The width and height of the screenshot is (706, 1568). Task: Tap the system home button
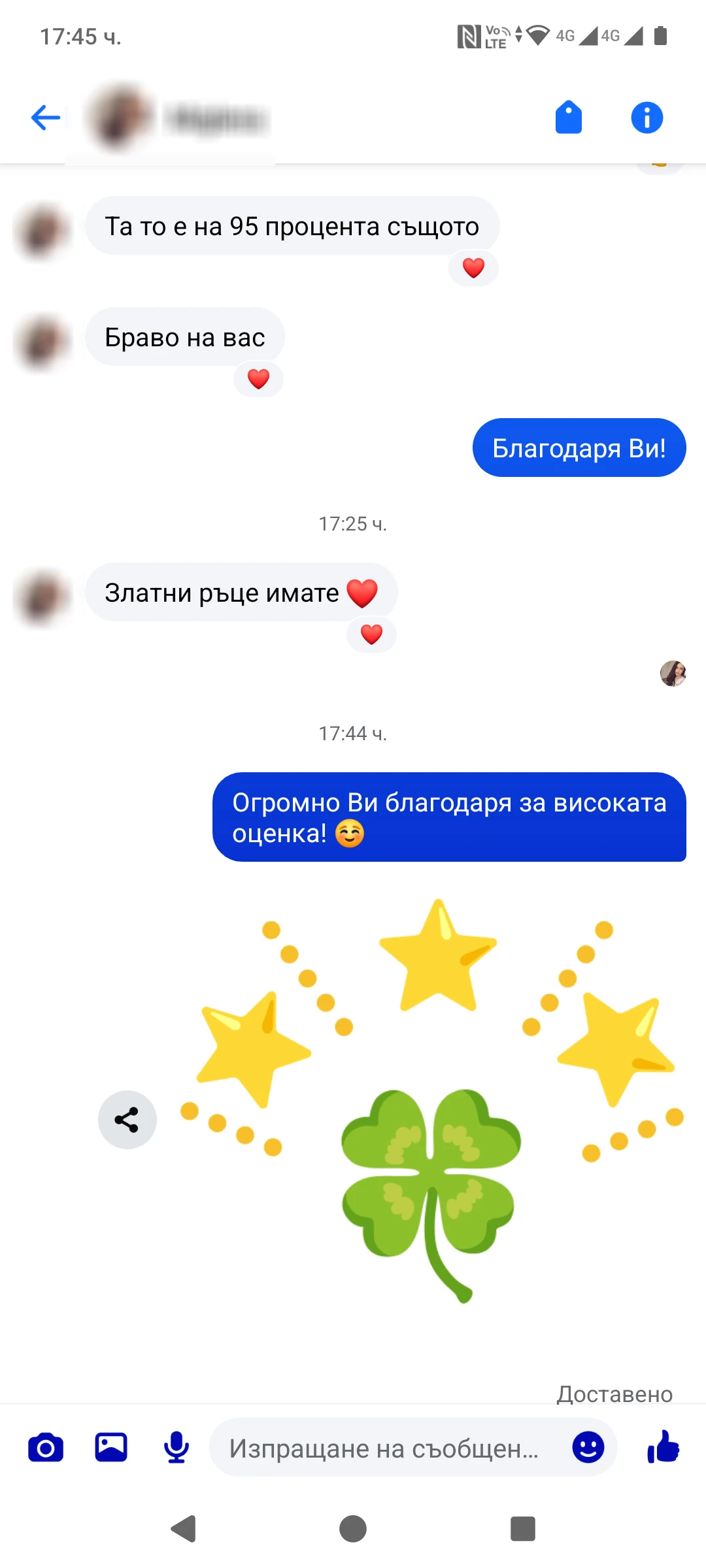tap(353, 1529)
